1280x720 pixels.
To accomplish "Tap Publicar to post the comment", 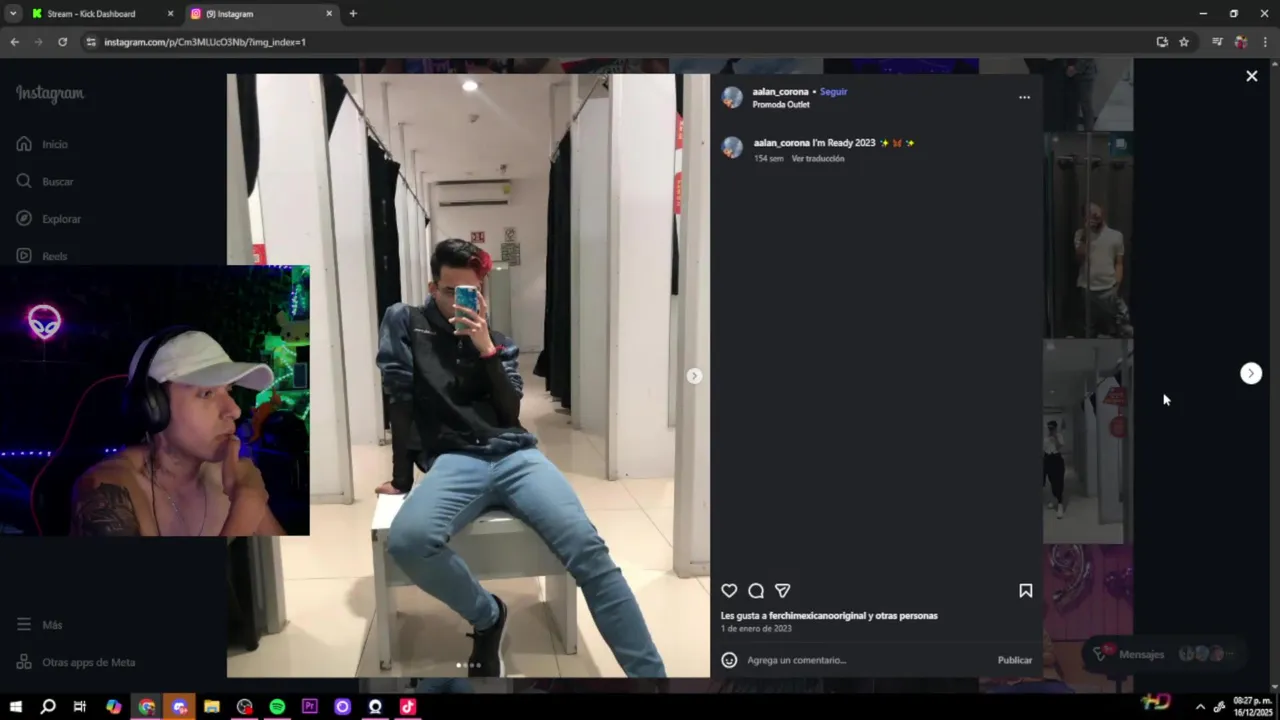I will click(1014, 660).
